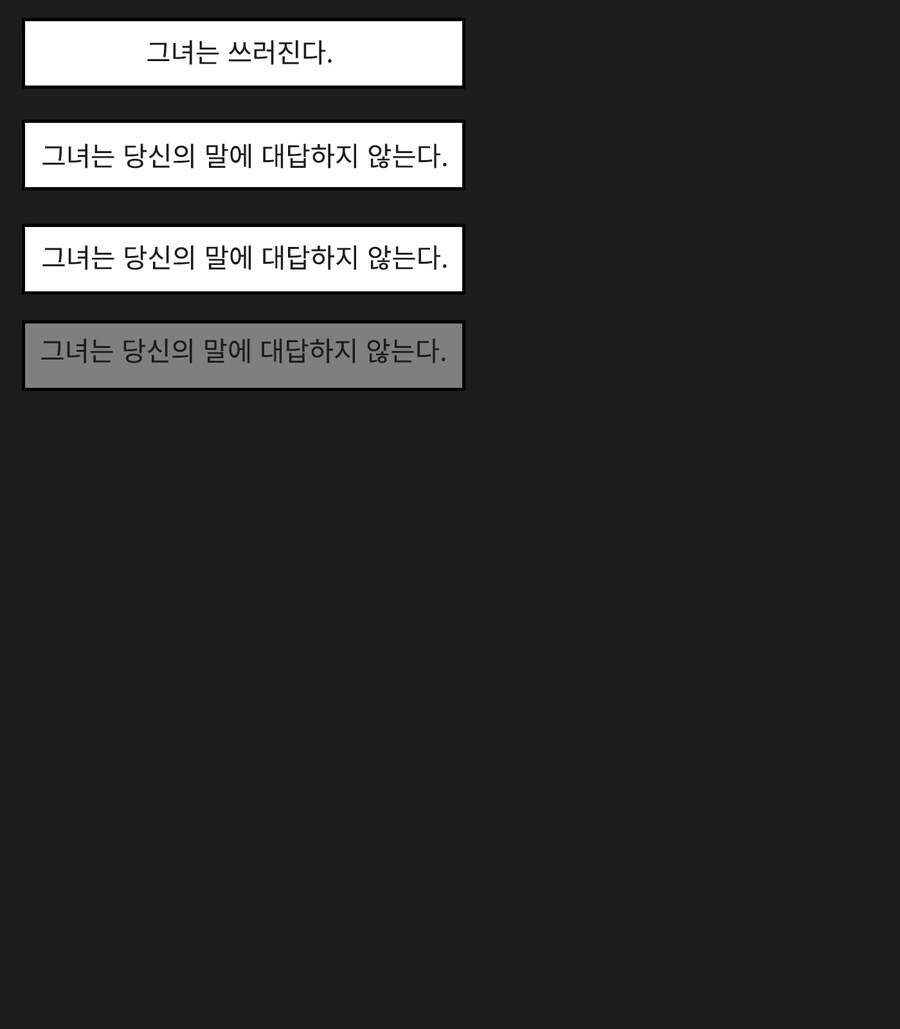Click the box directly above the gray option
Screen dimensions: 900x1029
[243, 258]
